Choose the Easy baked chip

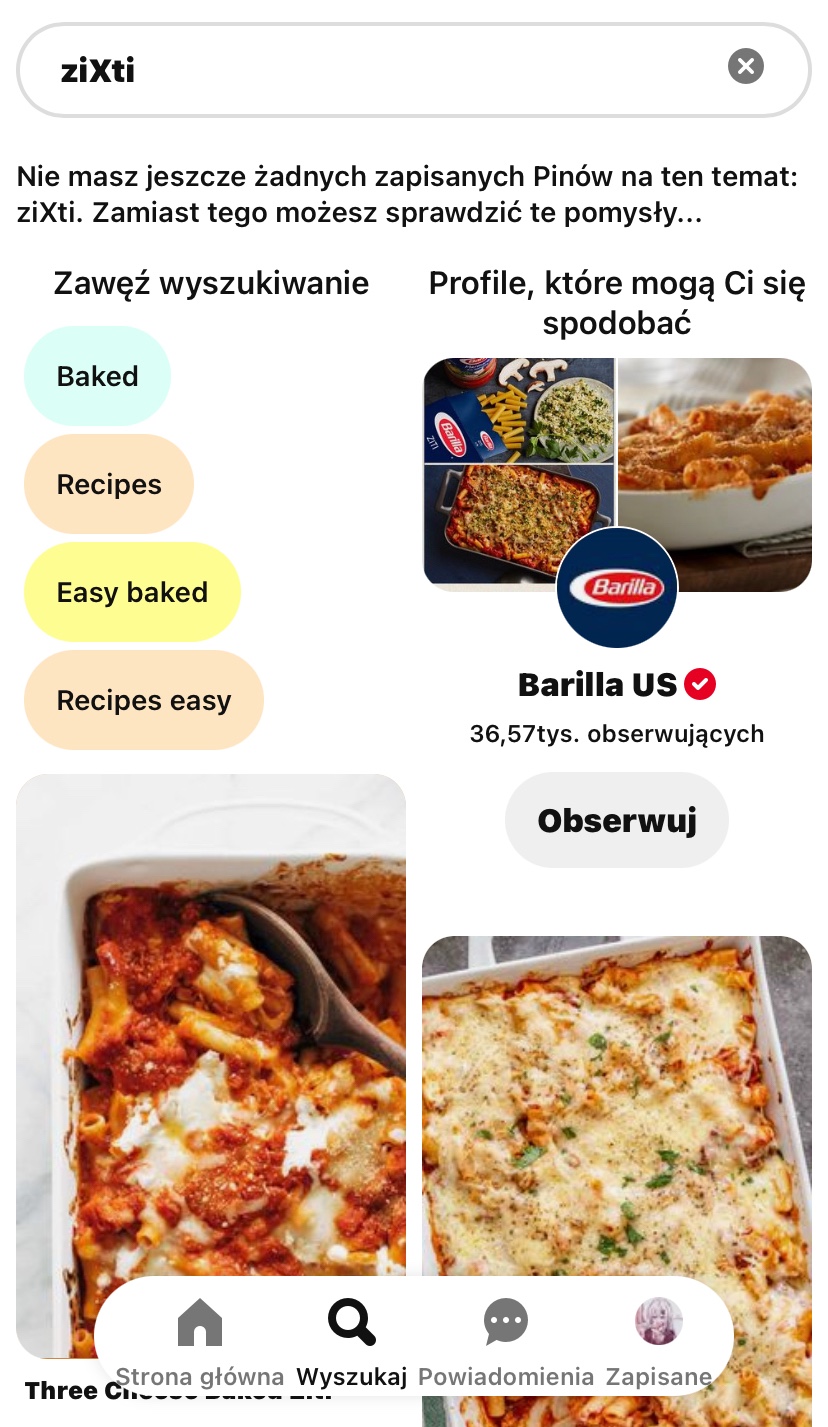click(132, 593)
